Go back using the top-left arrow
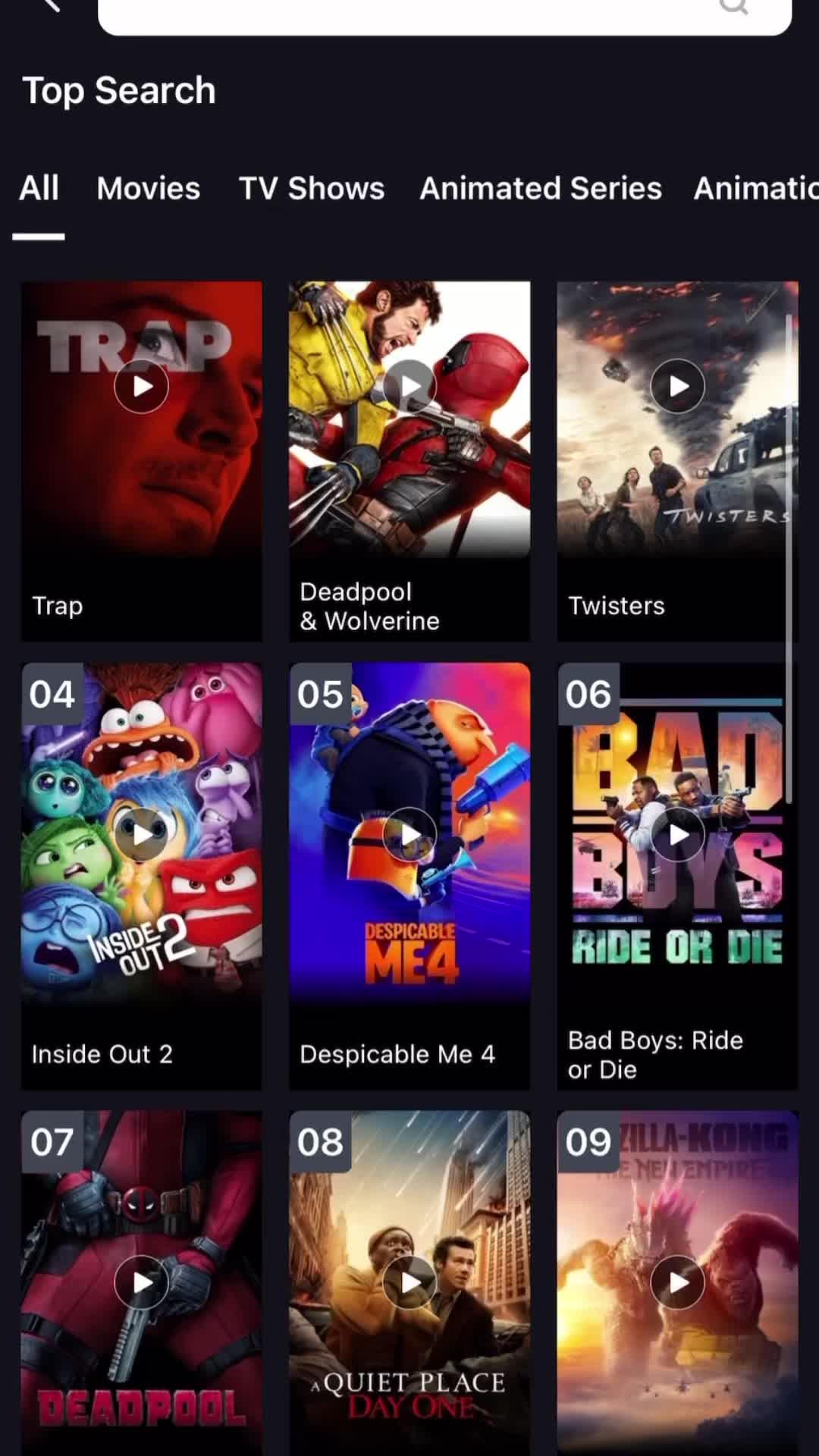This screenshot has height=1456, width=819. 50,6
